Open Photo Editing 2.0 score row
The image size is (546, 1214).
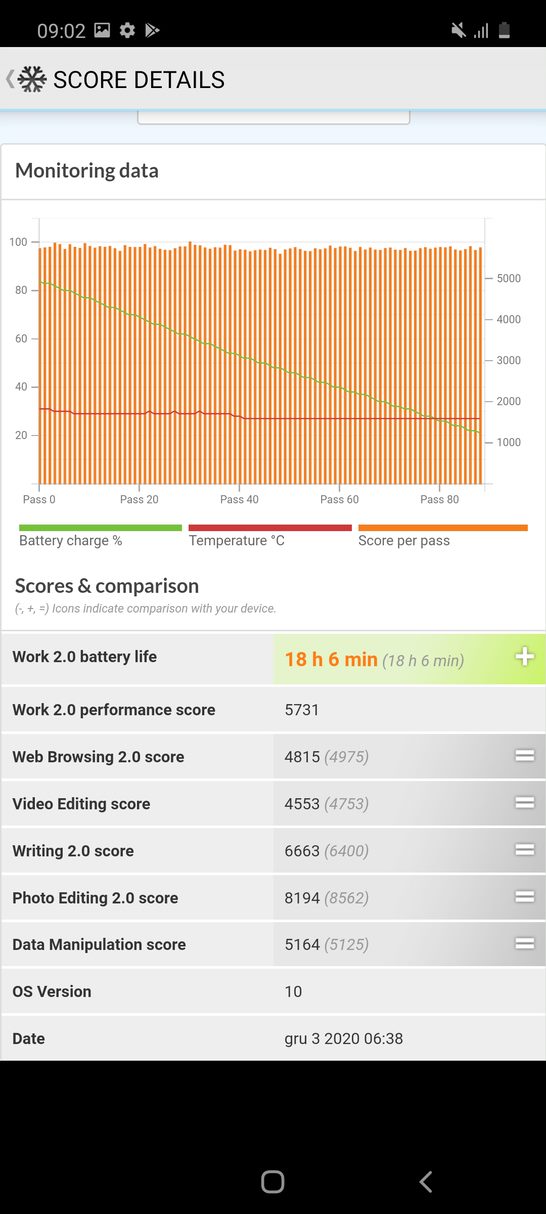pos(273,898)
